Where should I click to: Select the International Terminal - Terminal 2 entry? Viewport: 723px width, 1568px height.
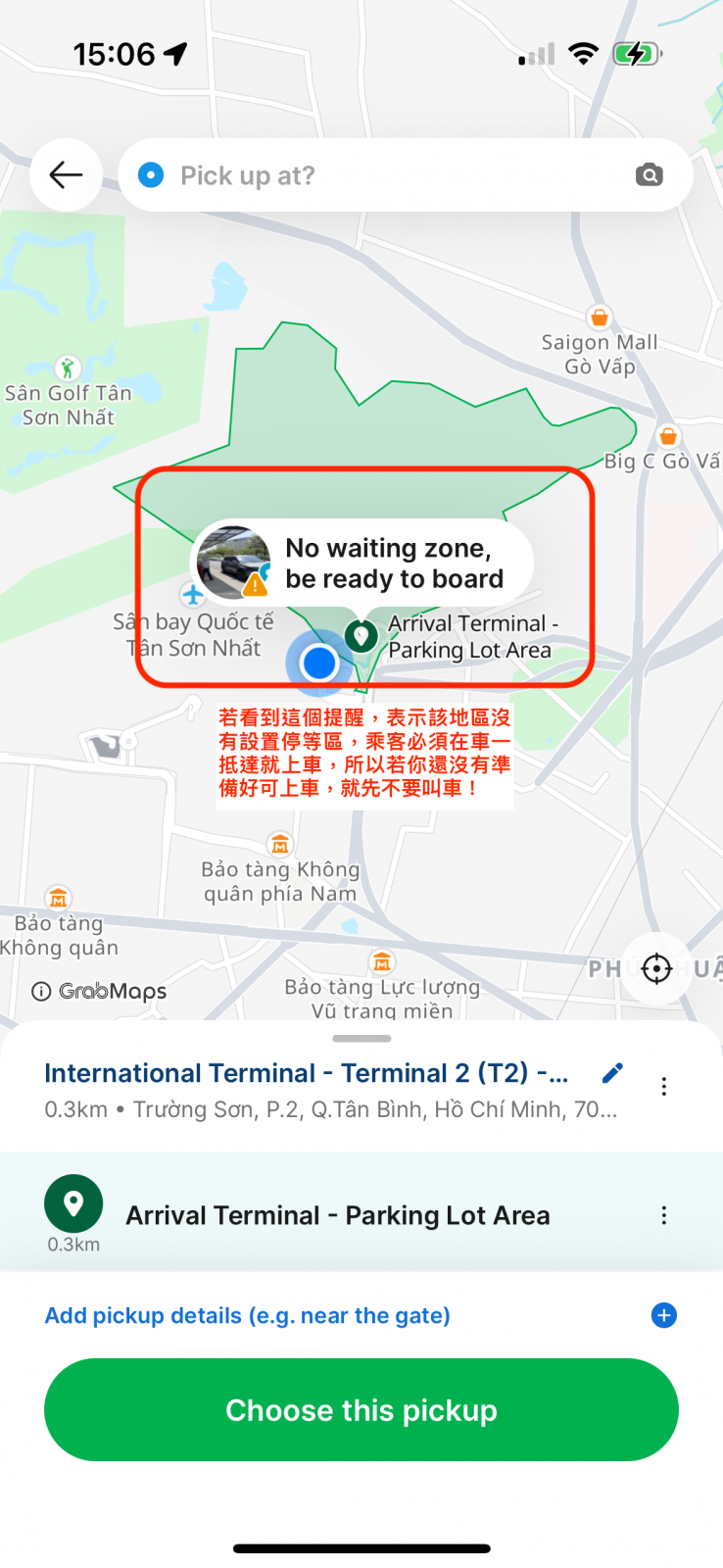point(306,1072)
